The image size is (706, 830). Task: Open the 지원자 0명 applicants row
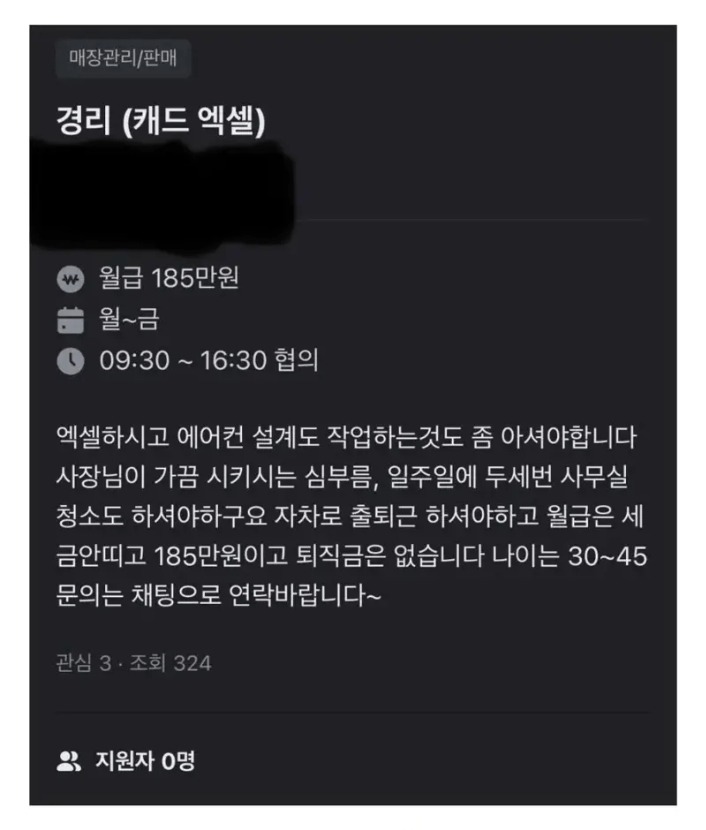point(127,761)
